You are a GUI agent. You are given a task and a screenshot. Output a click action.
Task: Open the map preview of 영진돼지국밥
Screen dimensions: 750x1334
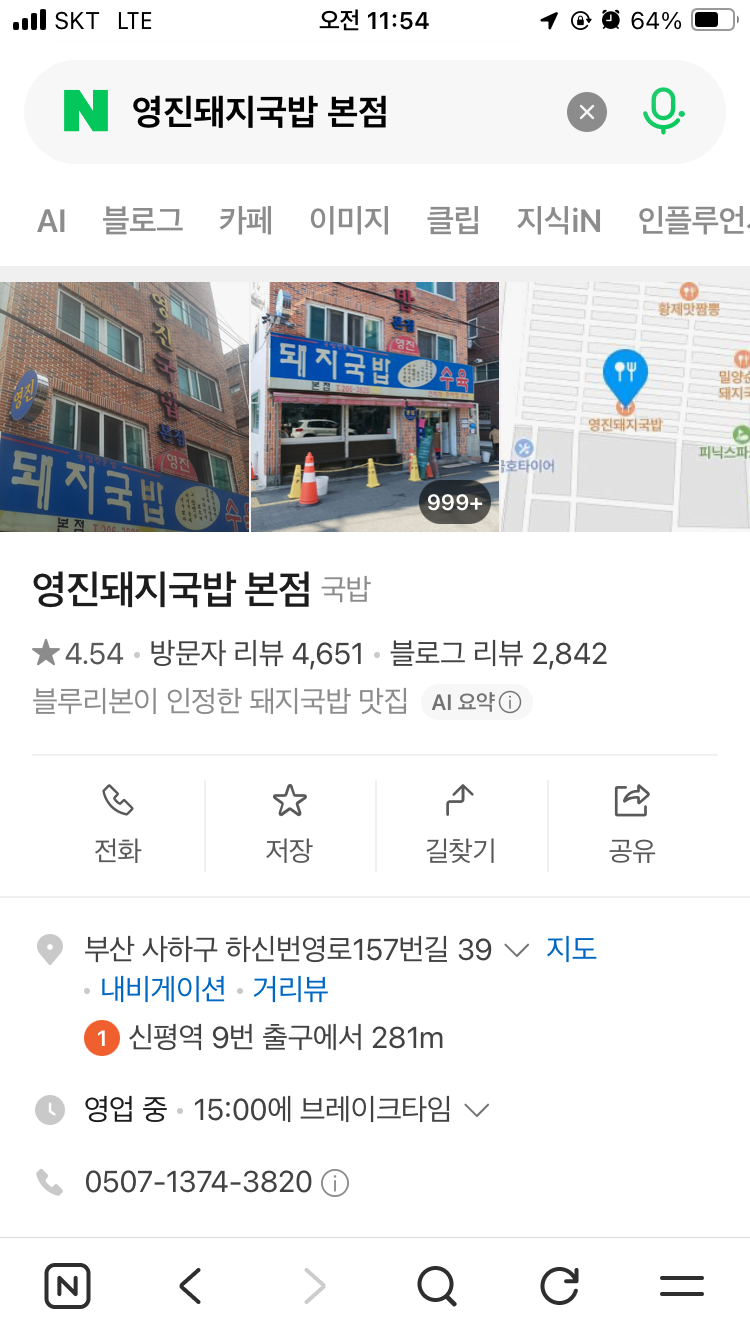tap(626, 407)
